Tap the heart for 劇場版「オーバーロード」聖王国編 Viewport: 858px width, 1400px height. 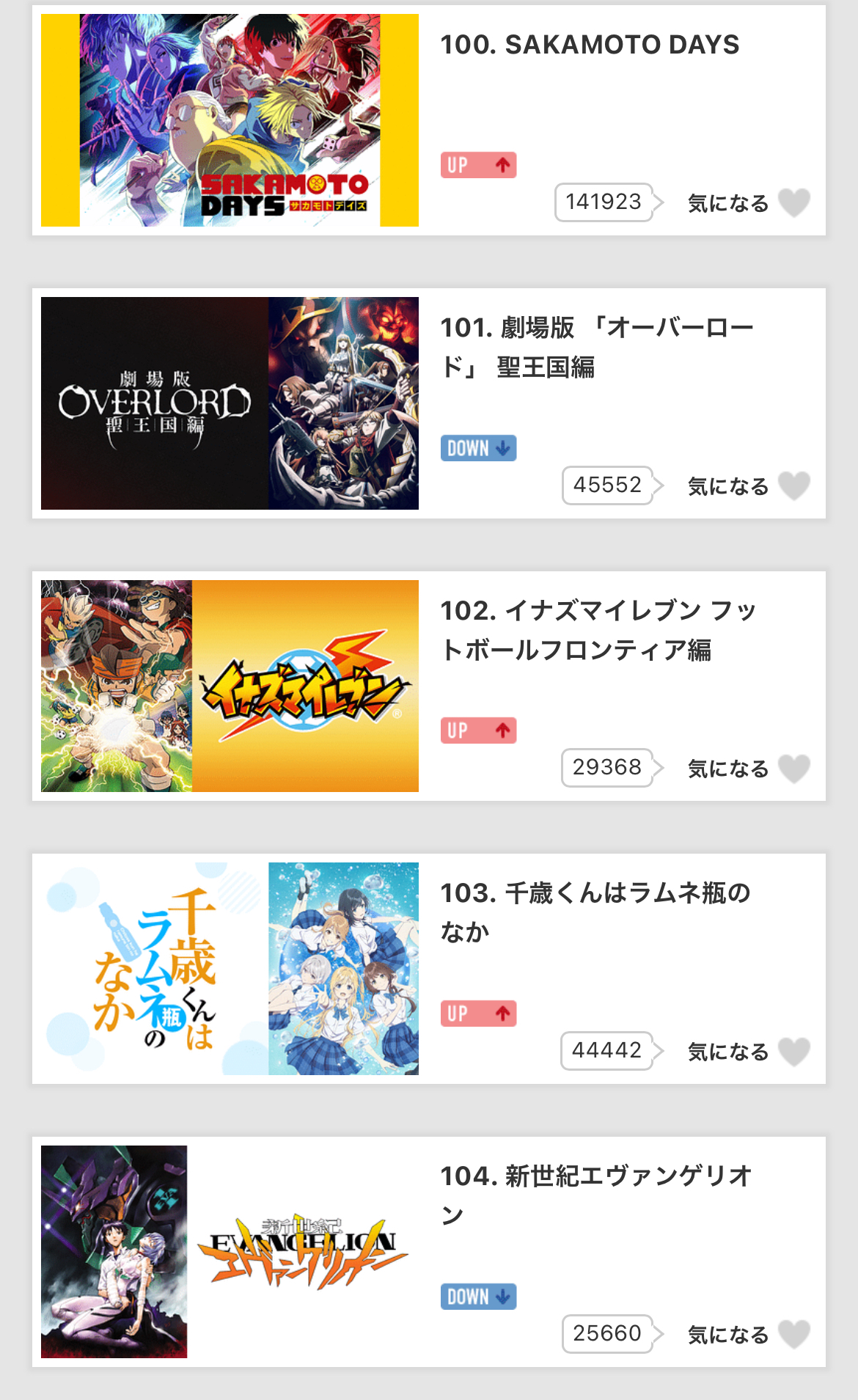793,485
